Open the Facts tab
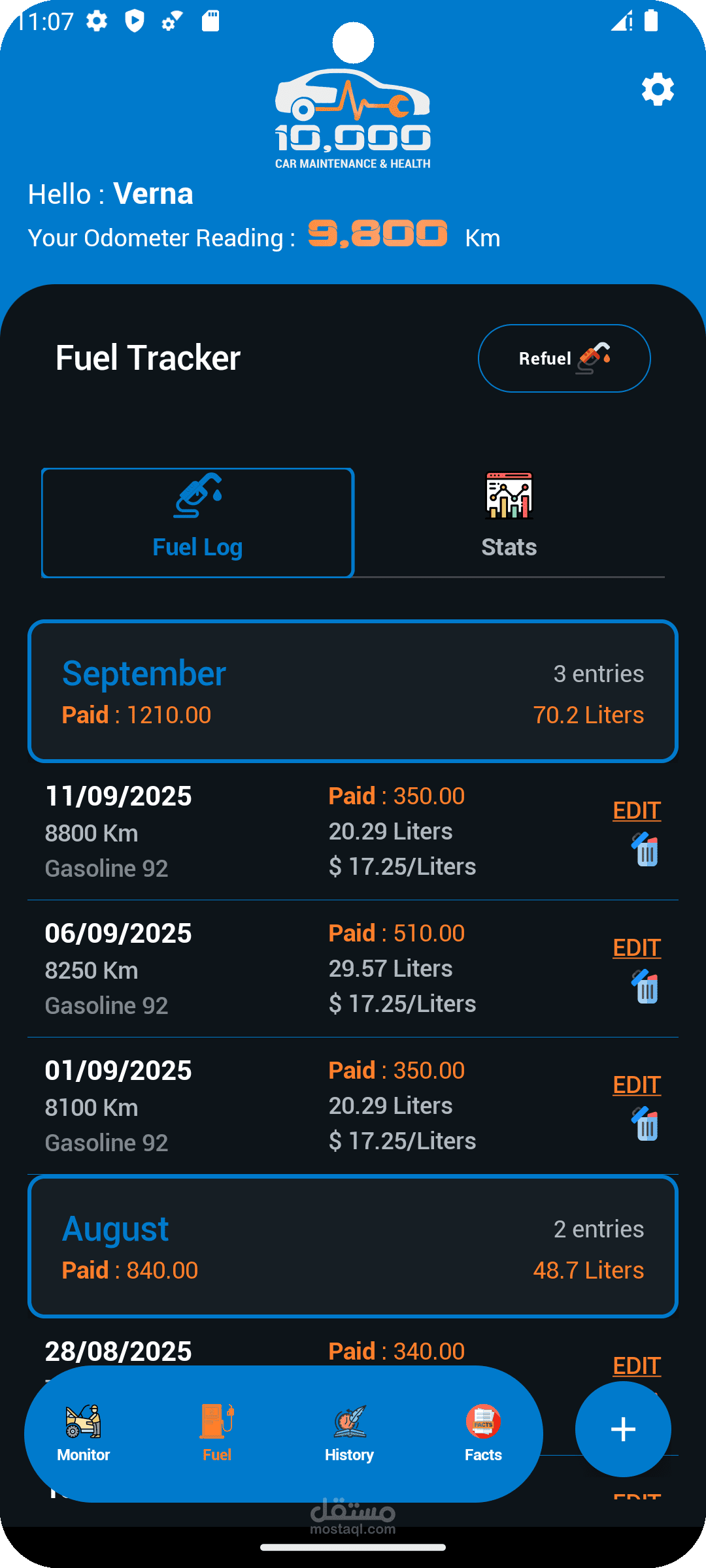 pos(483,1433)
